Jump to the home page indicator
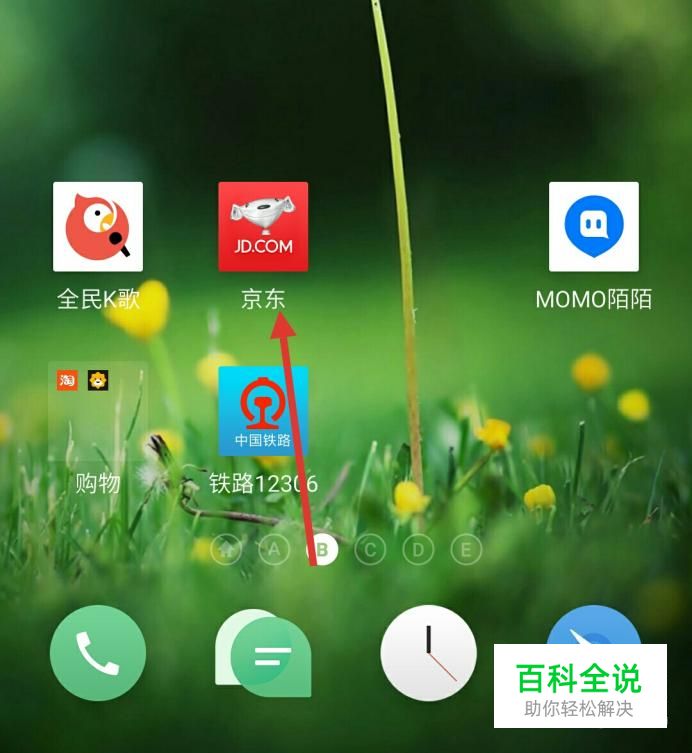692x753 pixels. click(226, 549)
